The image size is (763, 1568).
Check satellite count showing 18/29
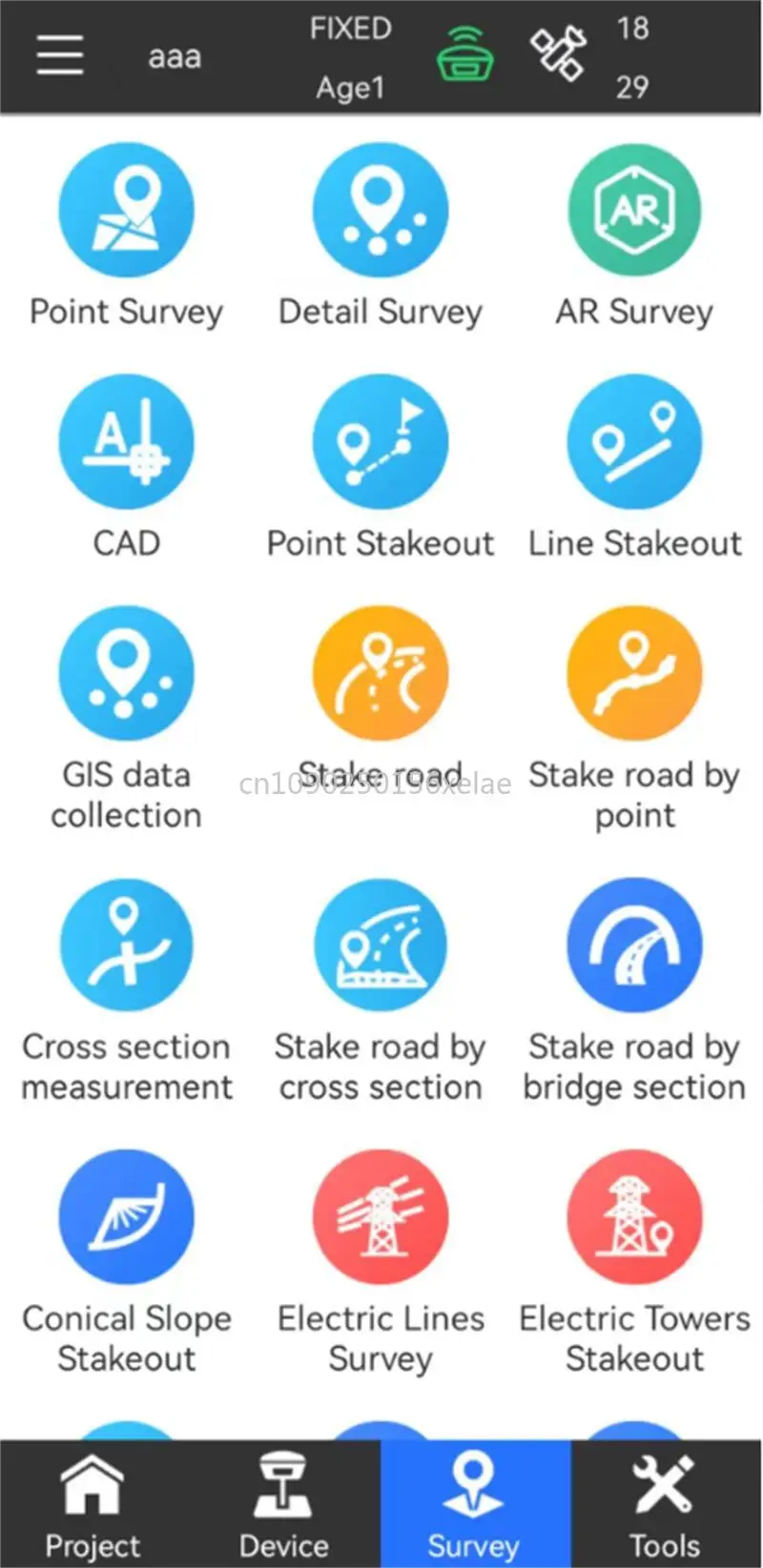click(x=632, y=57)
